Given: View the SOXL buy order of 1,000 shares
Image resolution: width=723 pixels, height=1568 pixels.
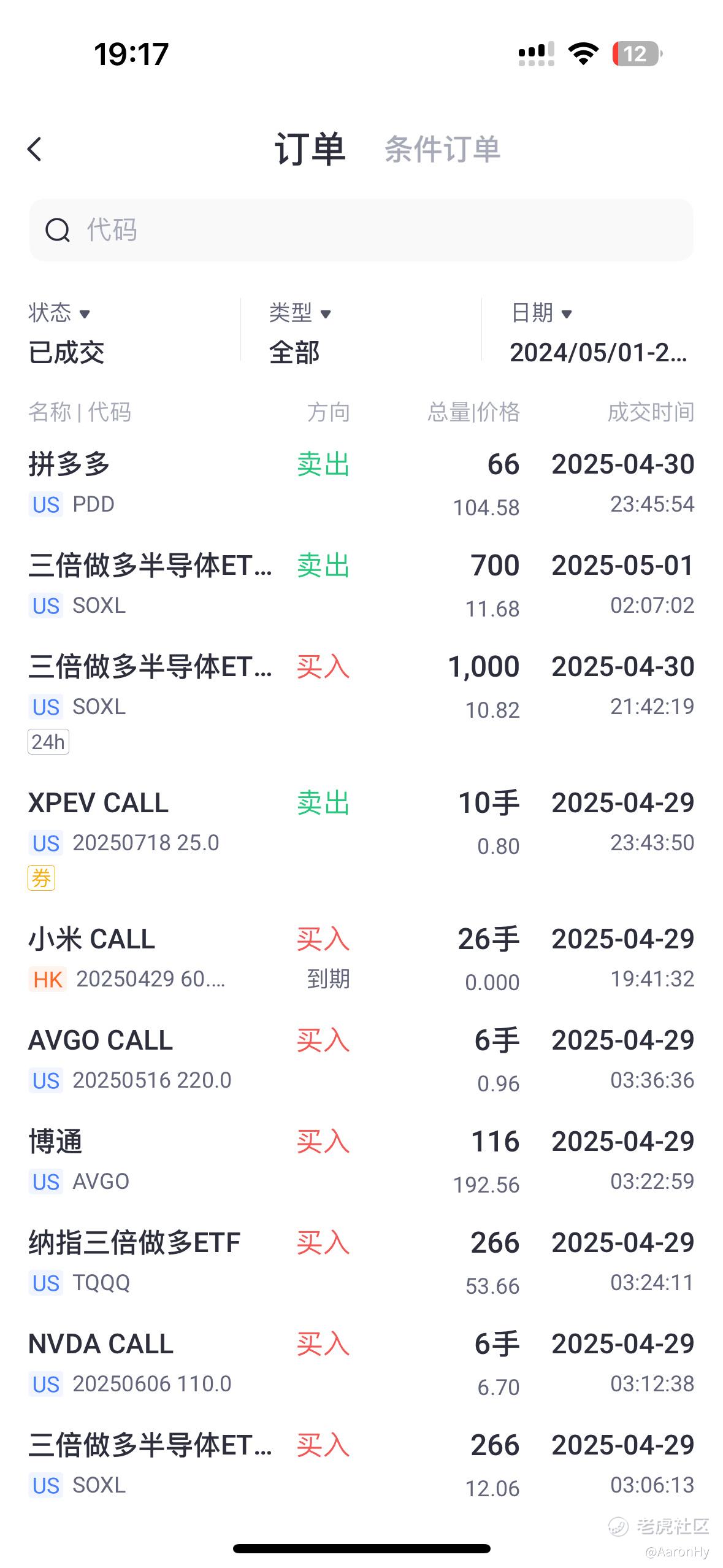Looking at the screenshot, I should 361,704.
